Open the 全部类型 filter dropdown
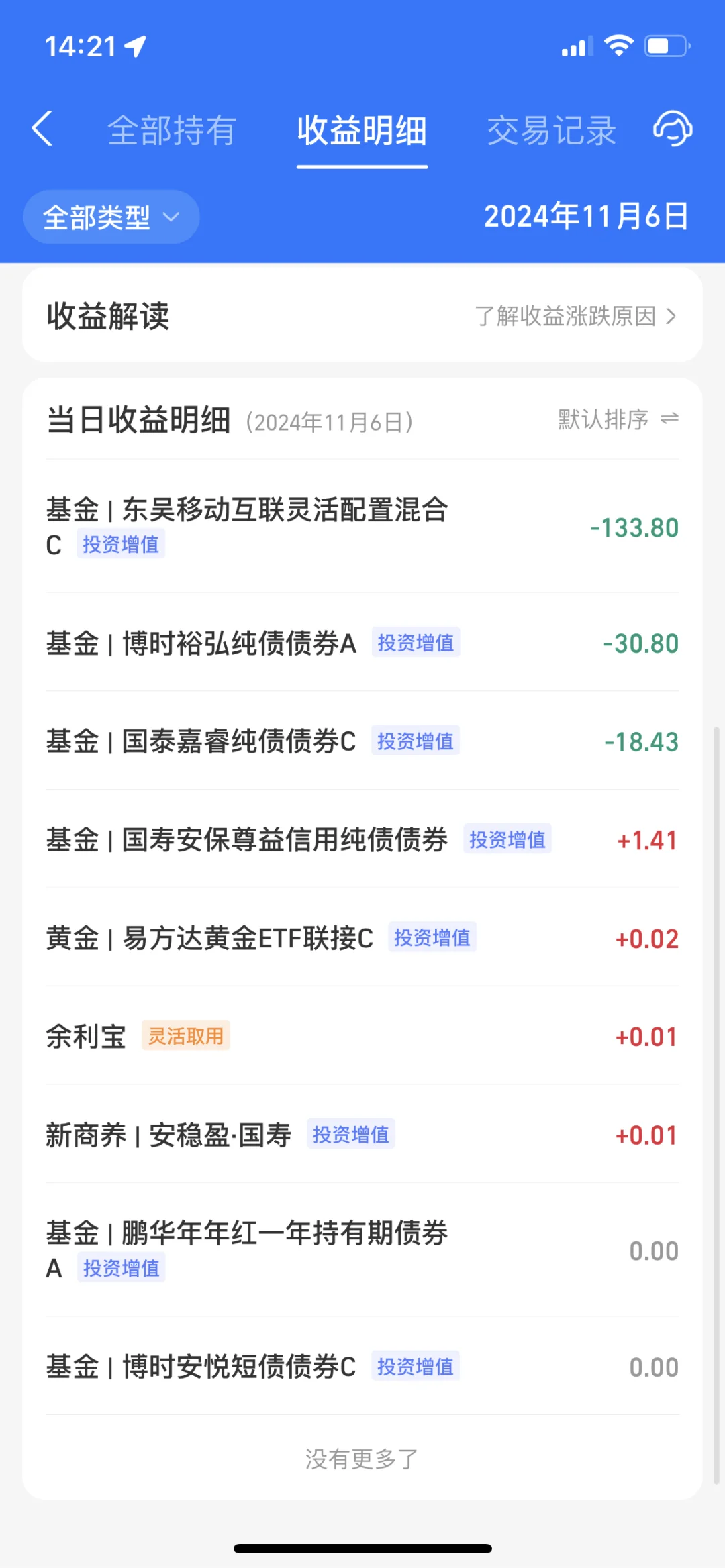The height and width of the screenshot is (1568, 725). [x=111, y=216]
